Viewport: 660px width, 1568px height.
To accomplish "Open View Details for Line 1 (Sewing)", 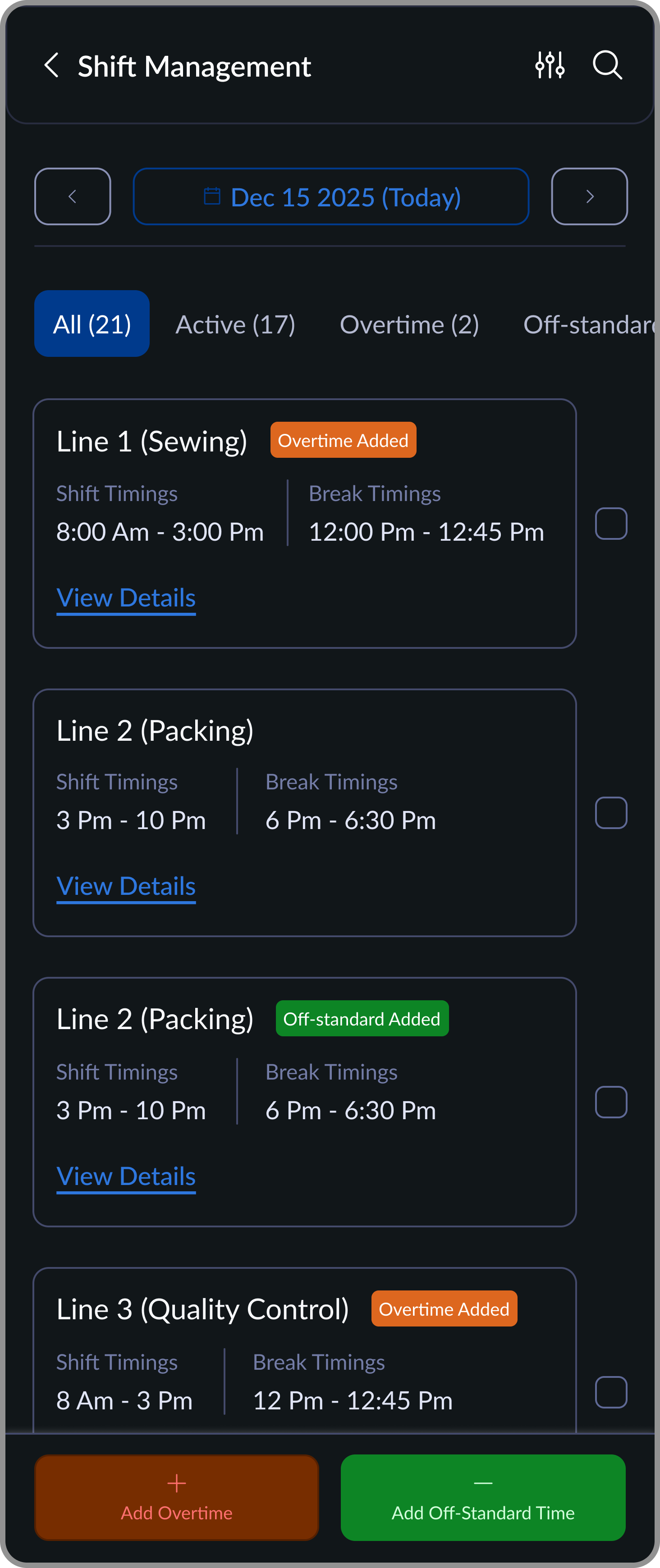I will pyautogui.click(x=125, y=597).
